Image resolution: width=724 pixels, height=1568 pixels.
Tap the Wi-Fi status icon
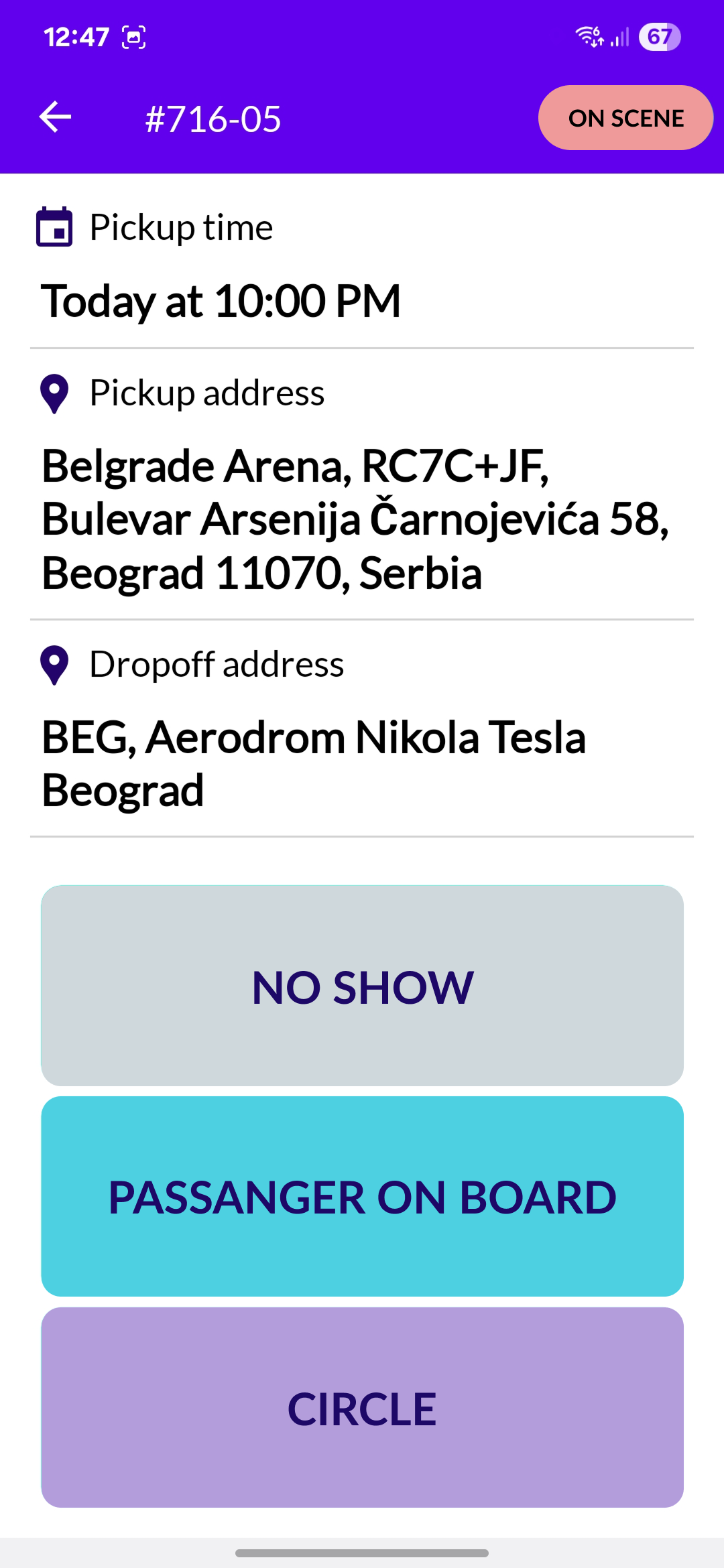pyautogui.click(x=589, y=37)
